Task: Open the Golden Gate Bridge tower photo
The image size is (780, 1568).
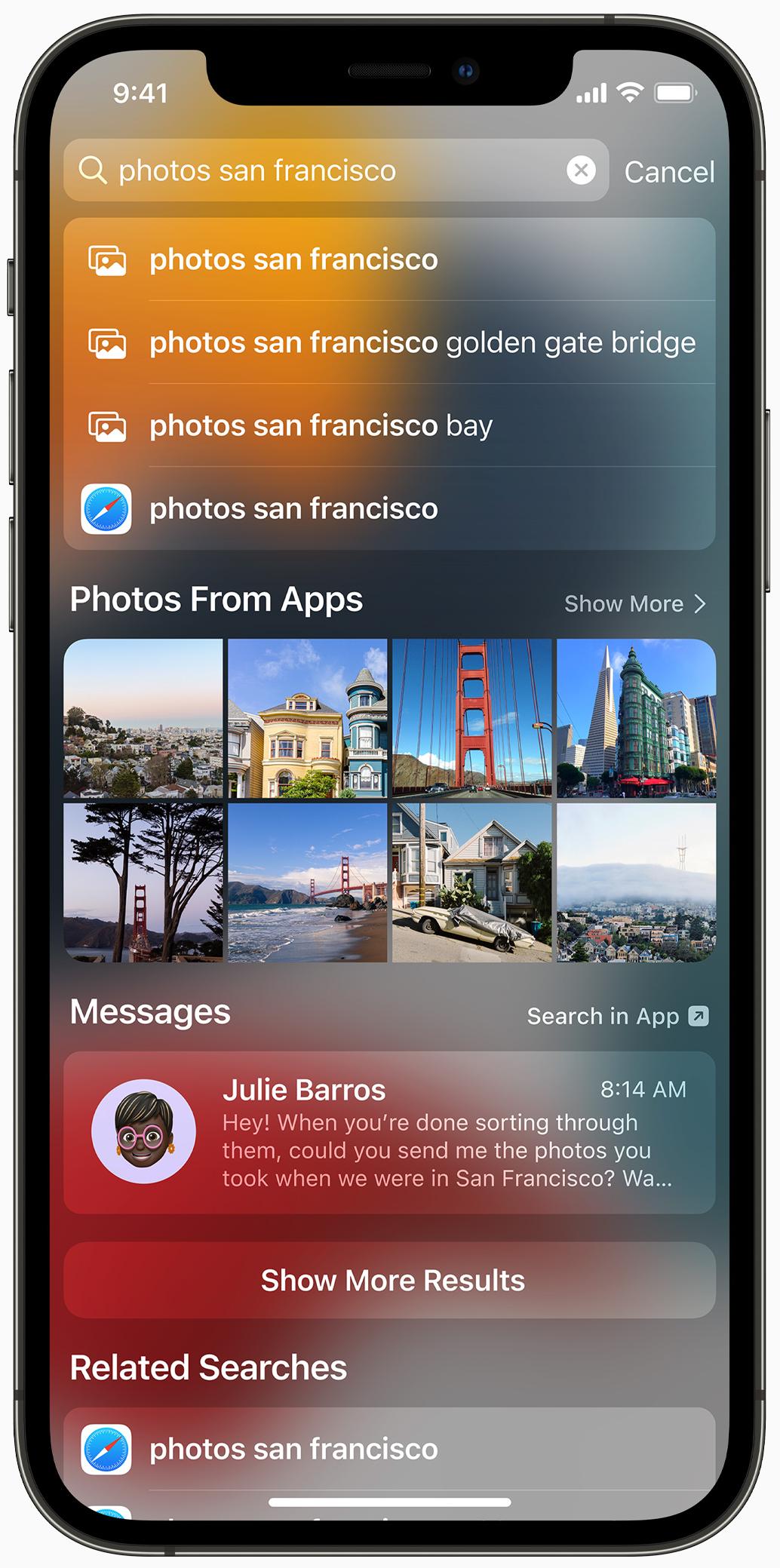Action: (x=471, y=718)
